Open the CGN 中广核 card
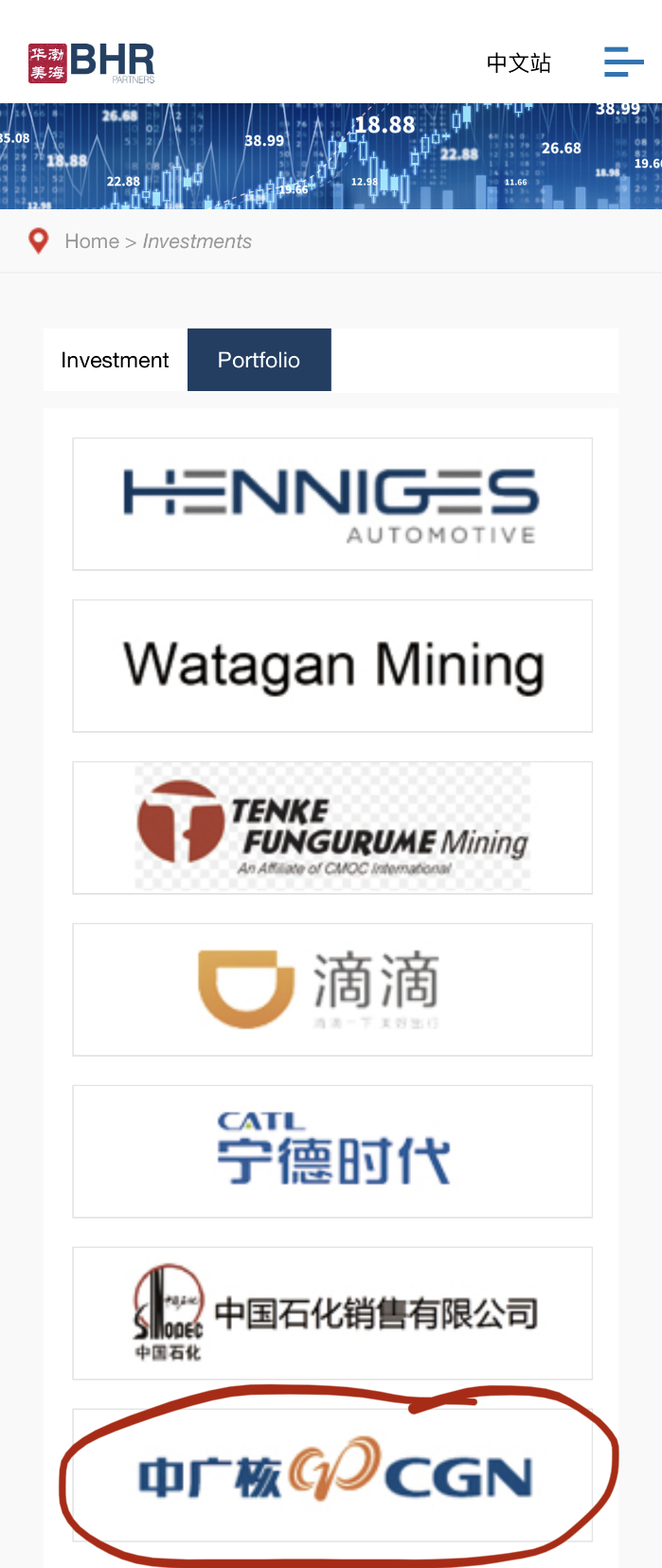 [331, 1475]
